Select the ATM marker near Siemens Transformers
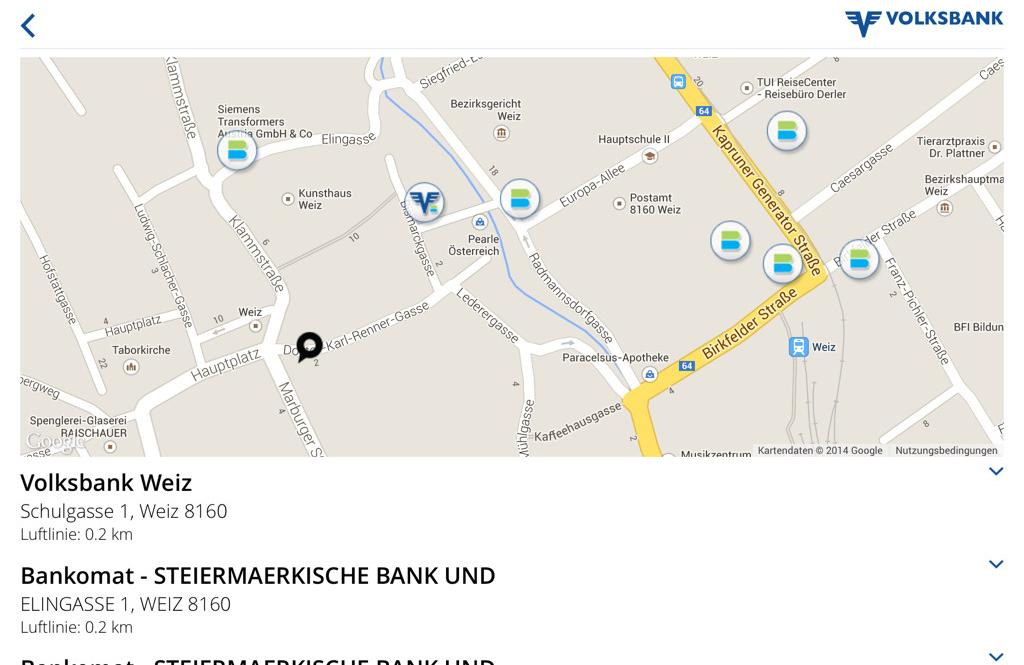This screenshot has height=665, width=1024. pos(237,151)
